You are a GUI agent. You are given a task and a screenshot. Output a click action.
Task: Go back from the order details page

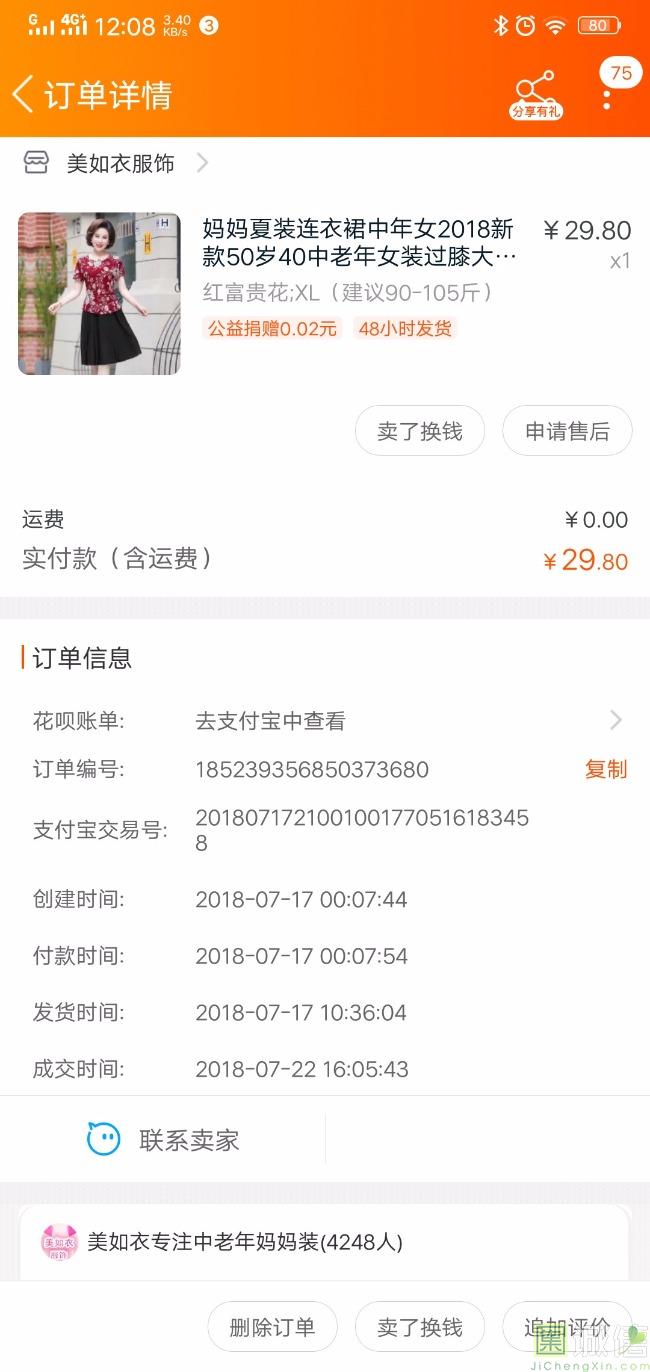[x=23, y=94]
